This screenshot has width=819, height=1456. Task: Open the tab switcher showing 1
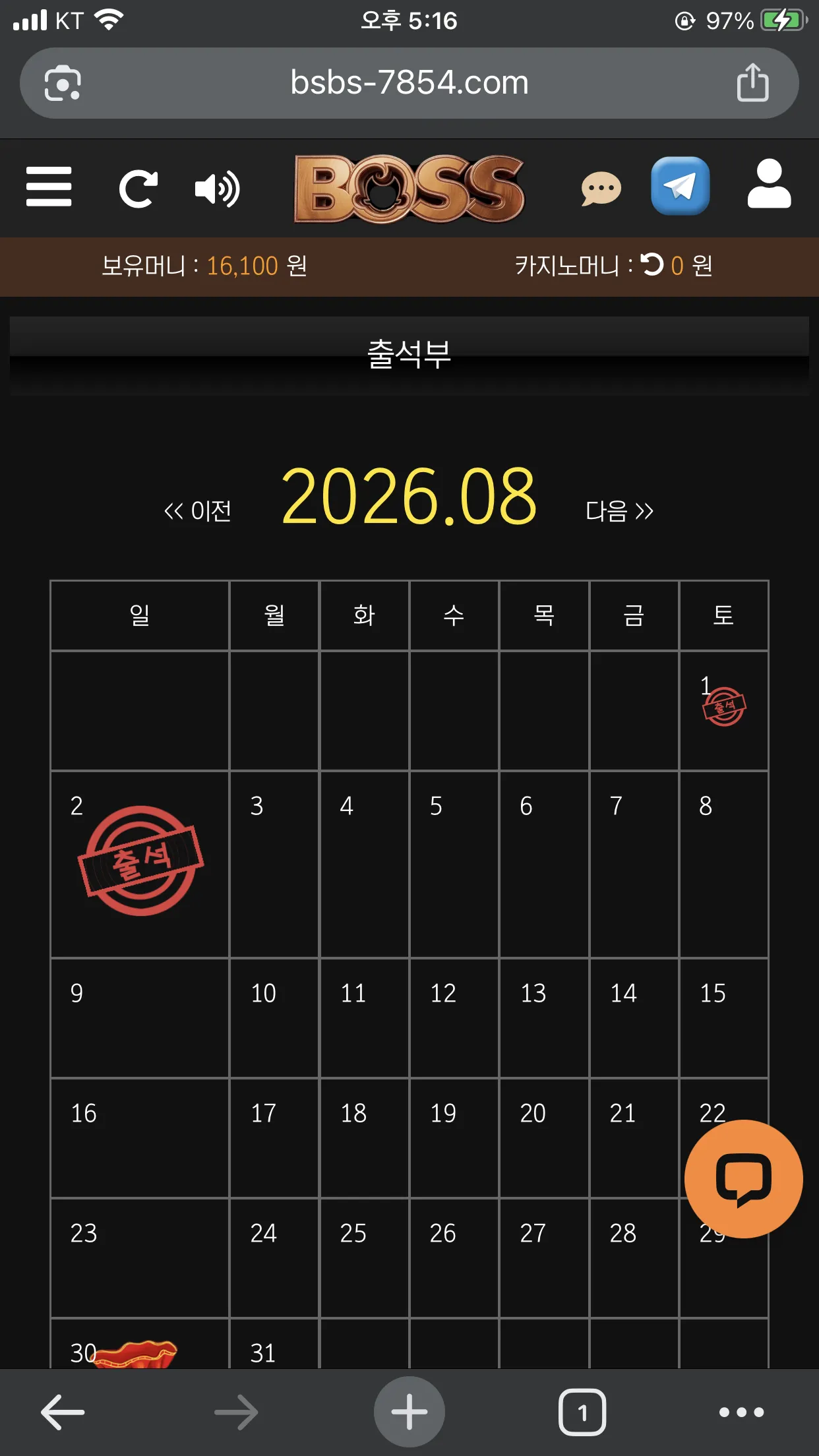[582, 1412]
